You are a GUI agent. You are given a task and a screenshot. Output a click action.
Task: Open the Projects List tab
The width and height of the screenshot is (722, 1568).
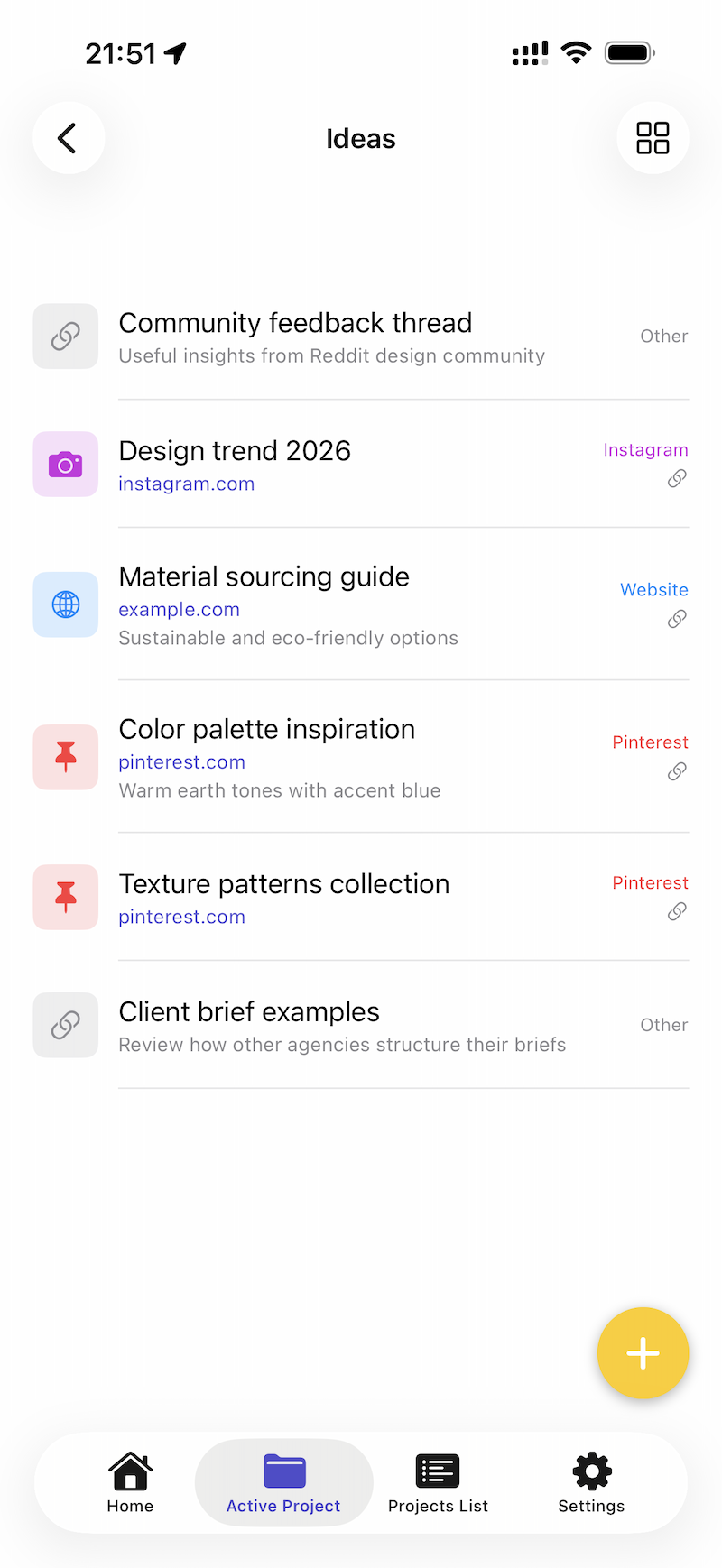pos(438,1482)
